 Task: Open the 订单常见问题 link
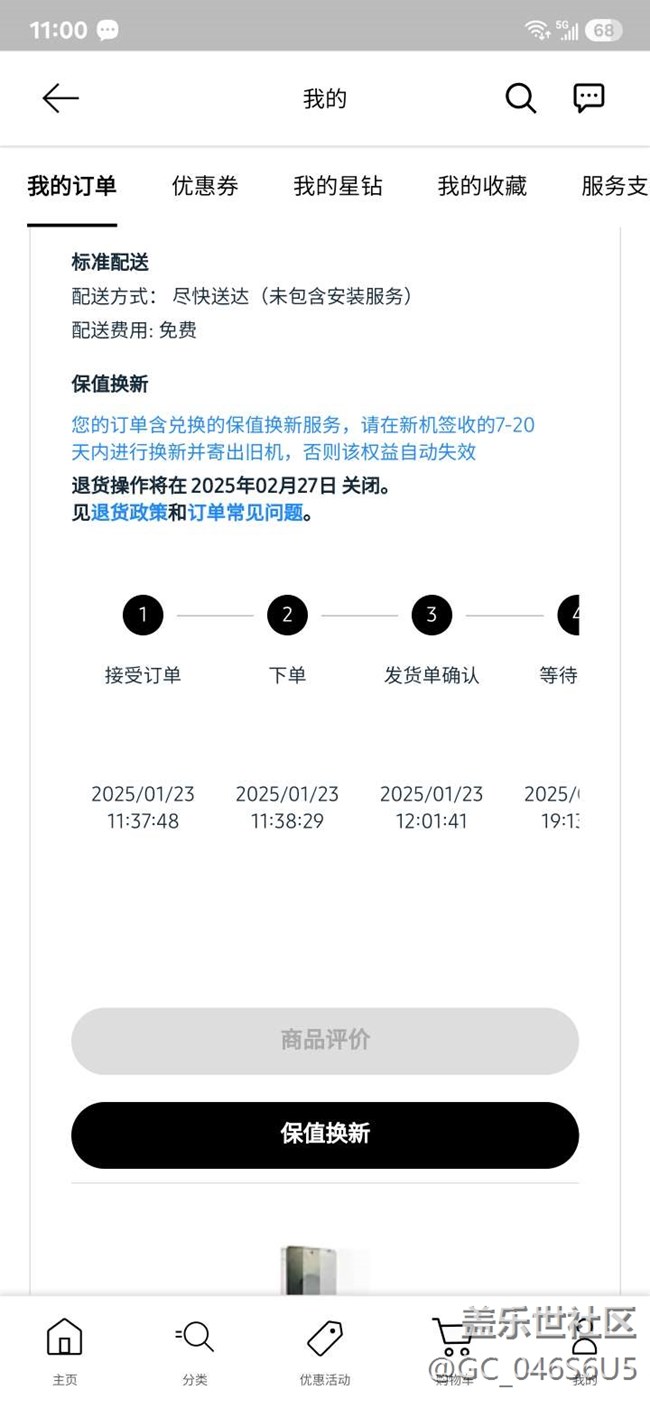point(245,514)
